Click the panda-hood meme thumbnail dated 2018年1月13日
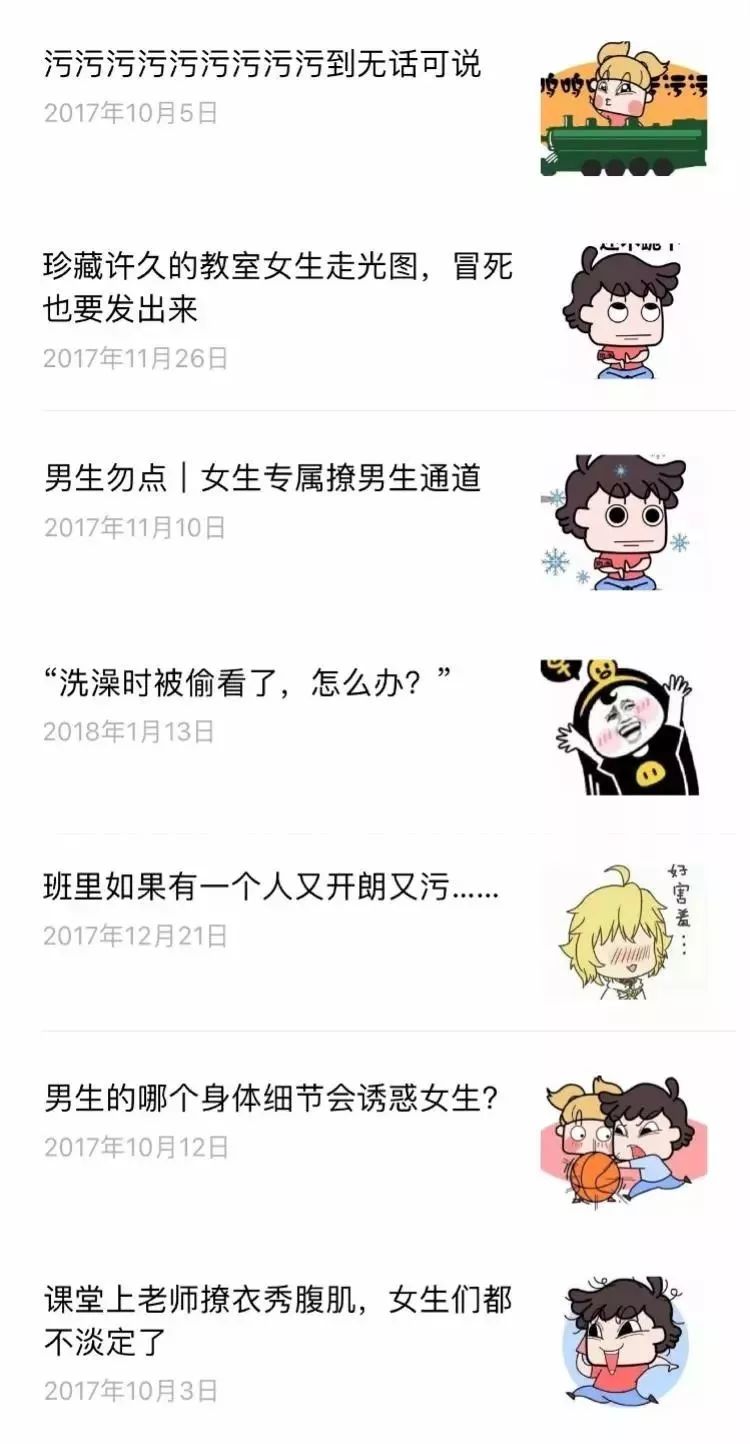The image size is (750, 1444). tap(620, 724)
